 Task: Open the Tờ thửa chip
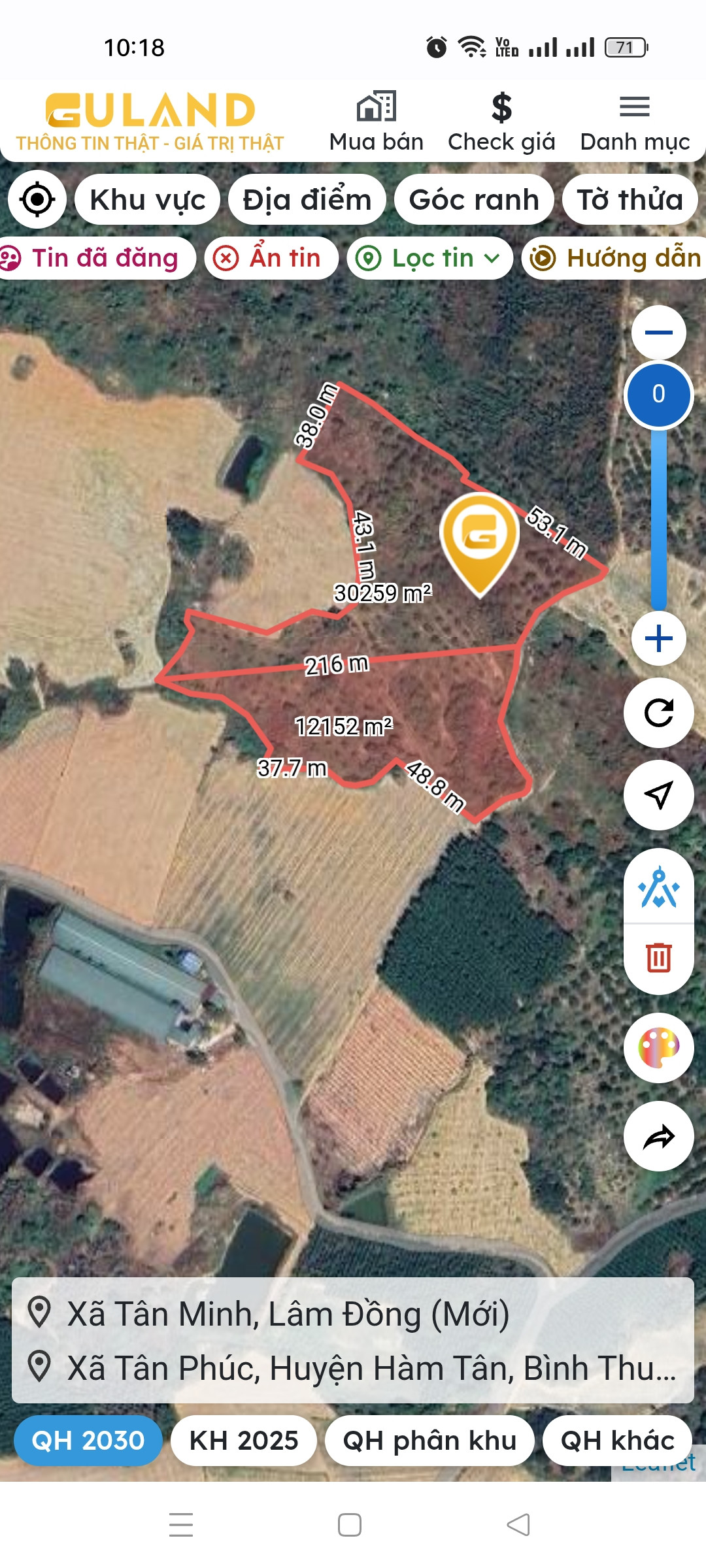click(x=630, y=199)
